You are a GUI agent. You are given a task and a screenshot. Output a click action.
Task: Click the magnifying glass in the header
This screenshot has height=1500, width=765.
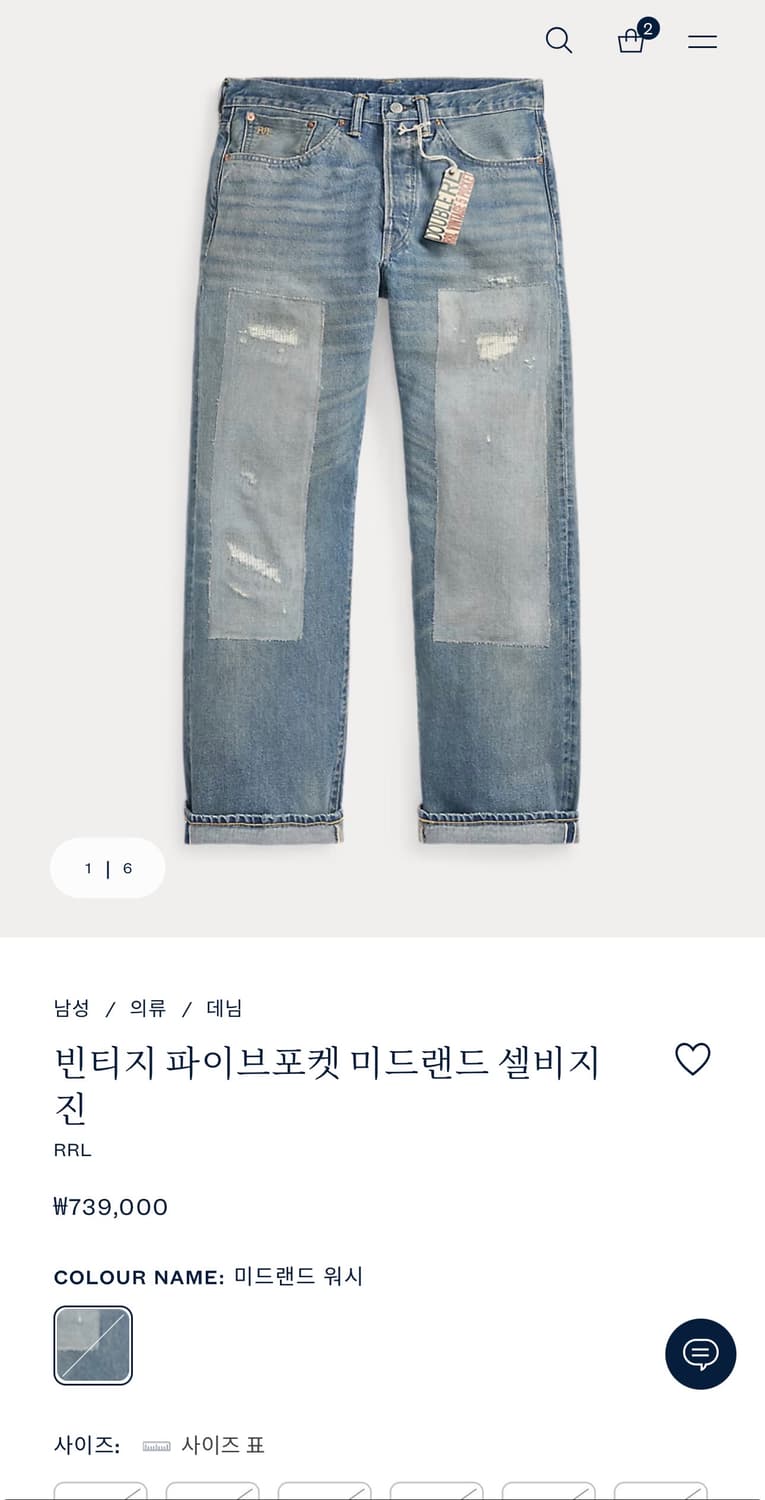pos(558,41)
